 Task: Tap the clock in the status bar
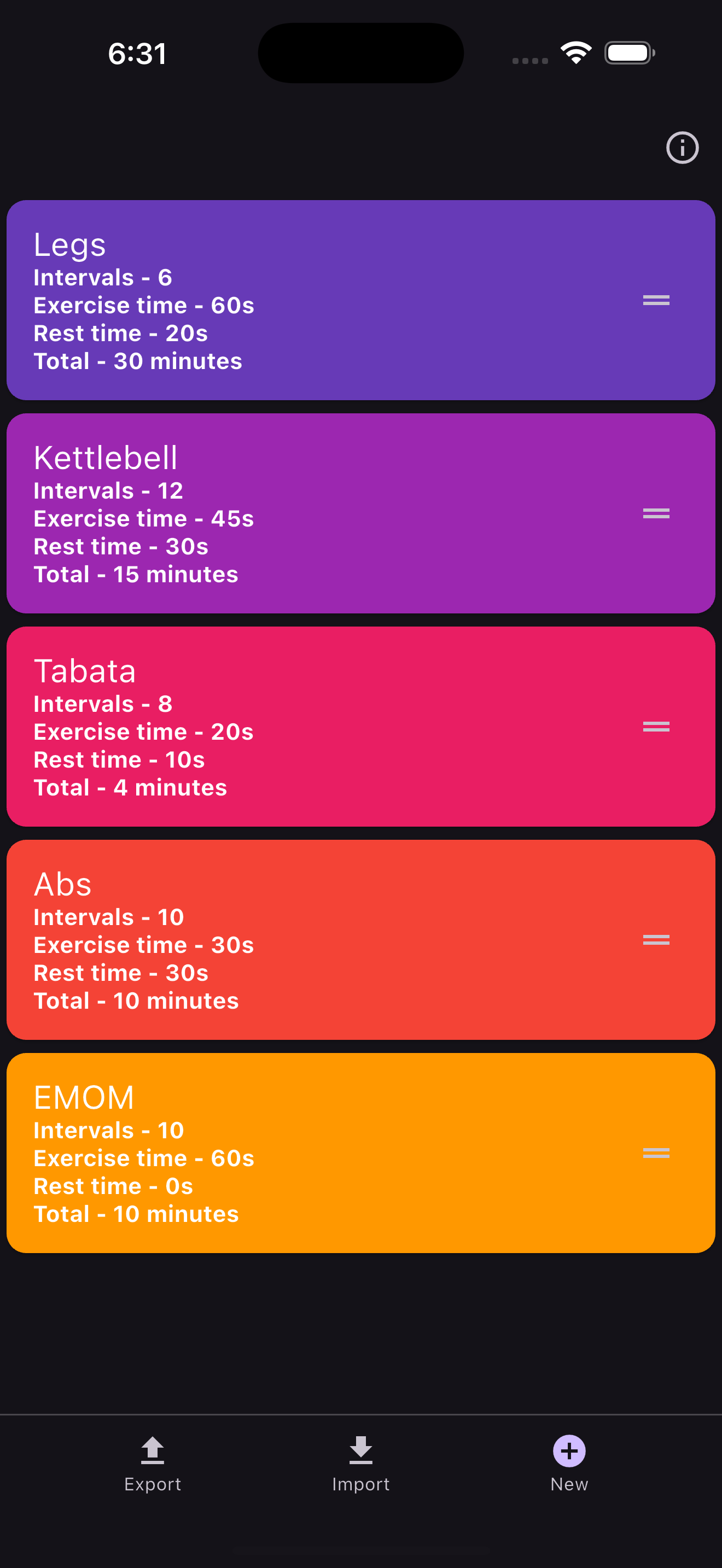(136, 53)
